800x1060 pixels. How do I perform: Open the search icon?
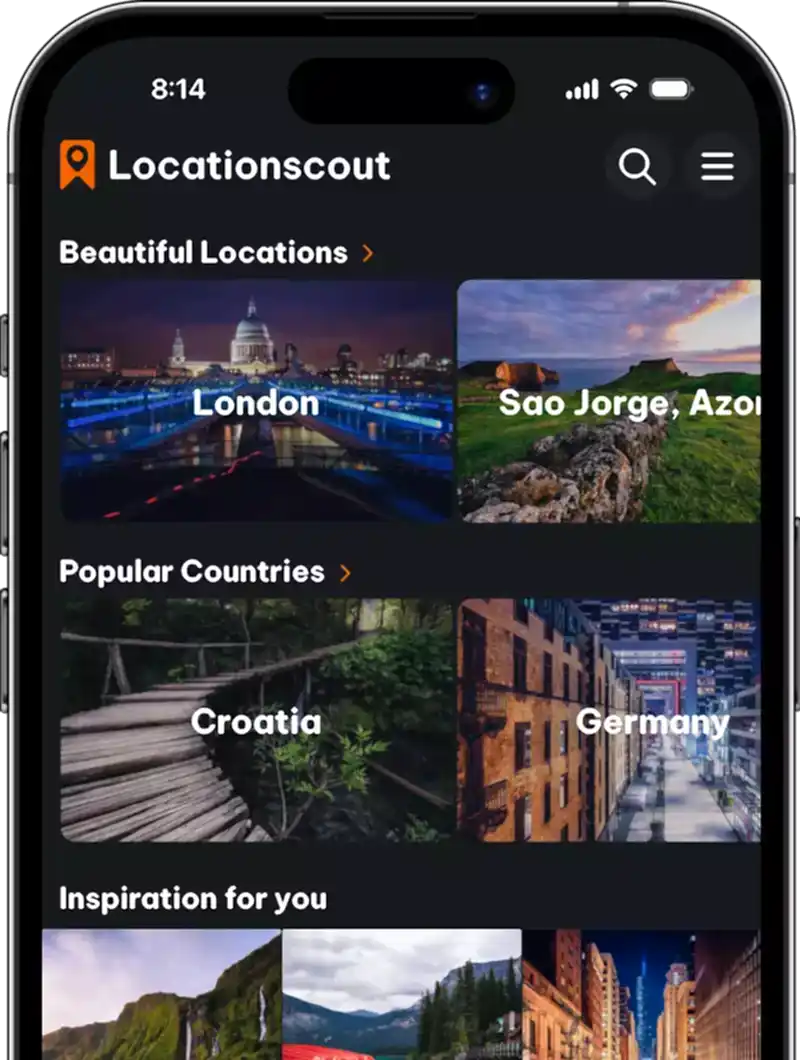click(637, 167)
